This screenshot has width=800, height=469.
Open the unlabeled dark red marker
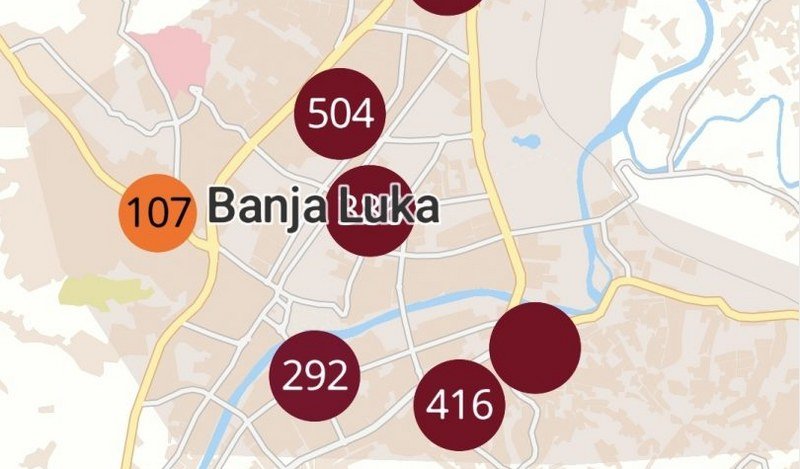[x=535, y=347]
